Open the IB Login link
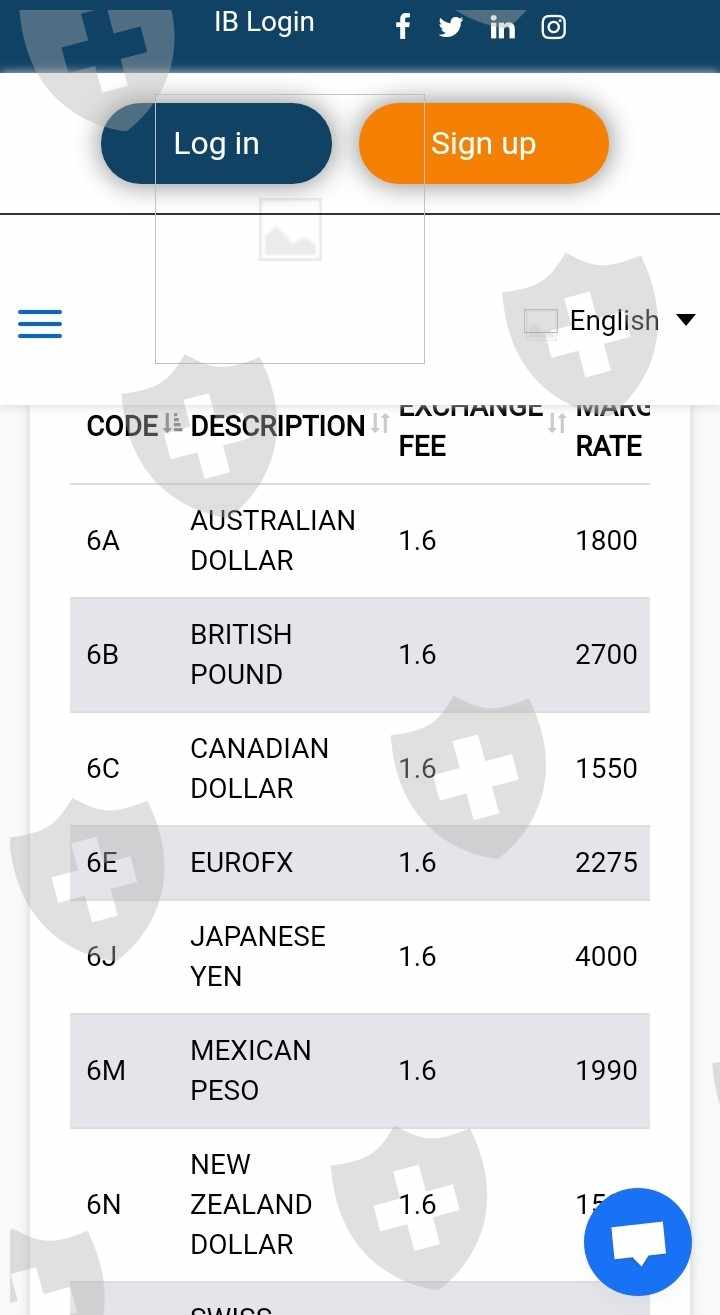 (264, 22)
